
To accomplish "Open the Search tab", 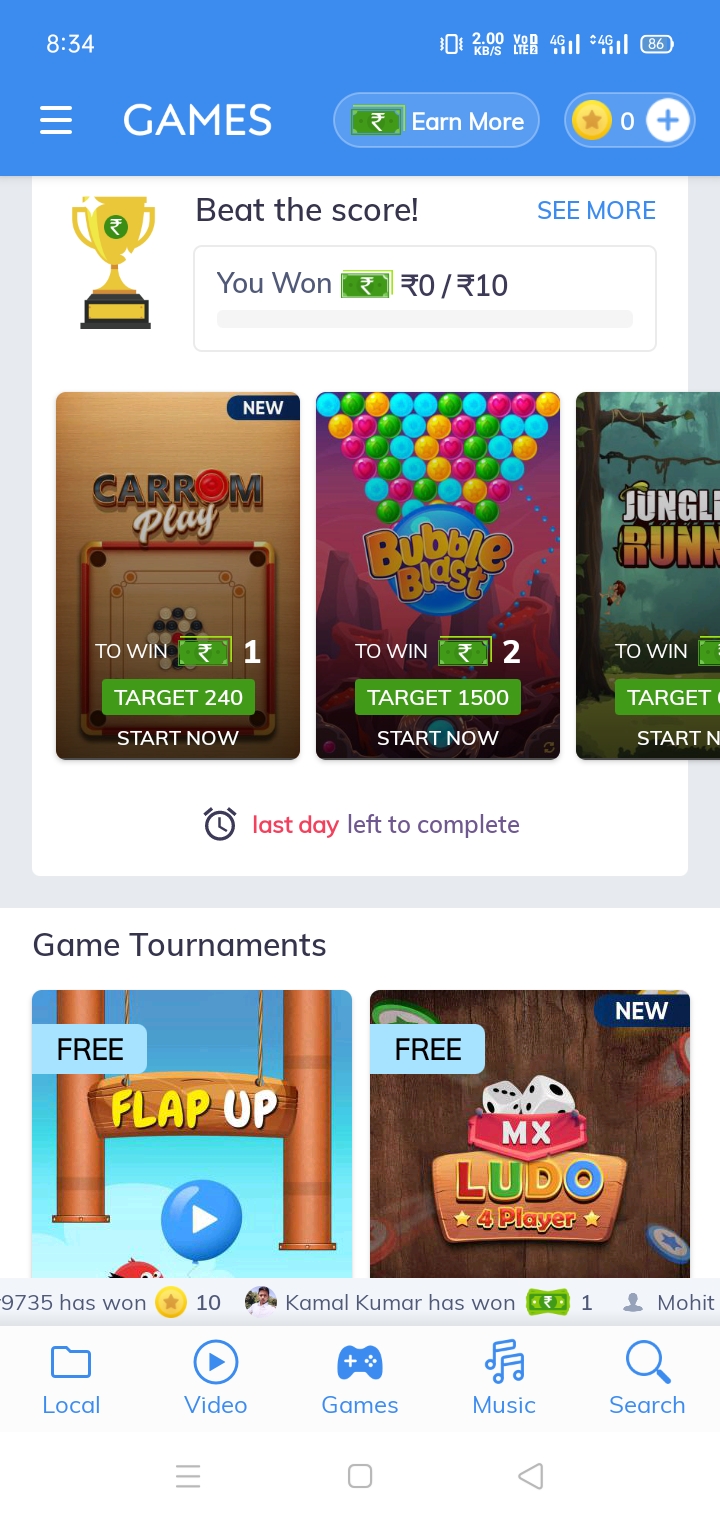I will tap(647, 1380).
